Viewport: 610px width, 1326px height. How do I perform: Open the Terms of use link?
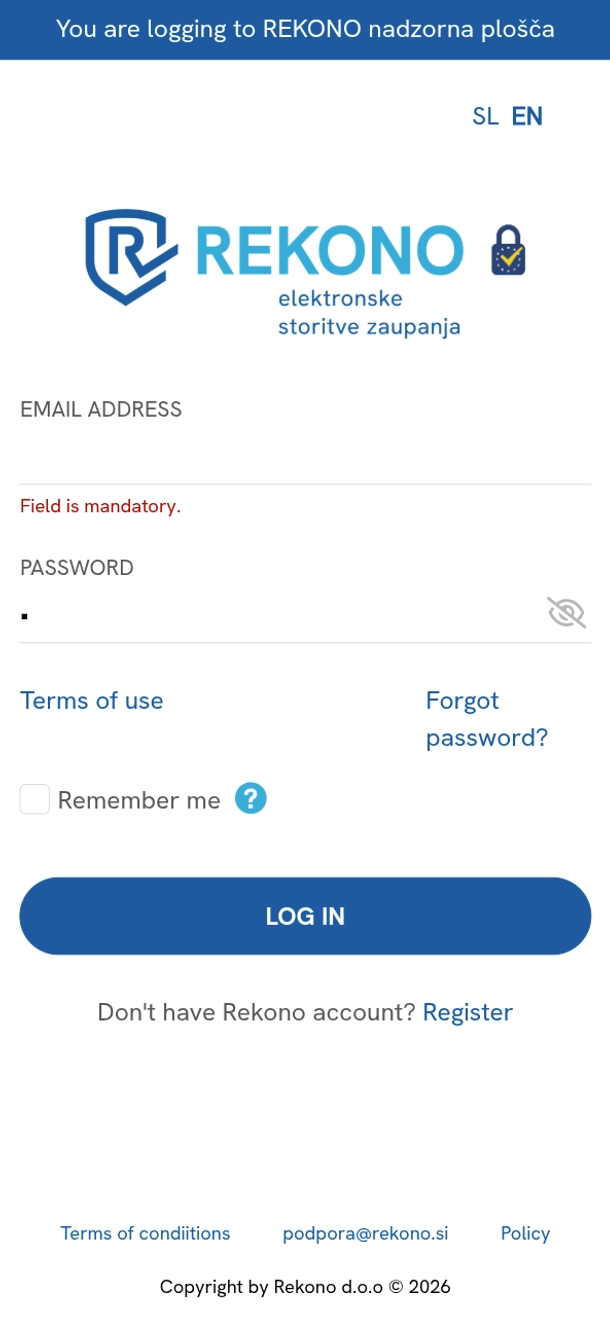(x=92, y=700)
